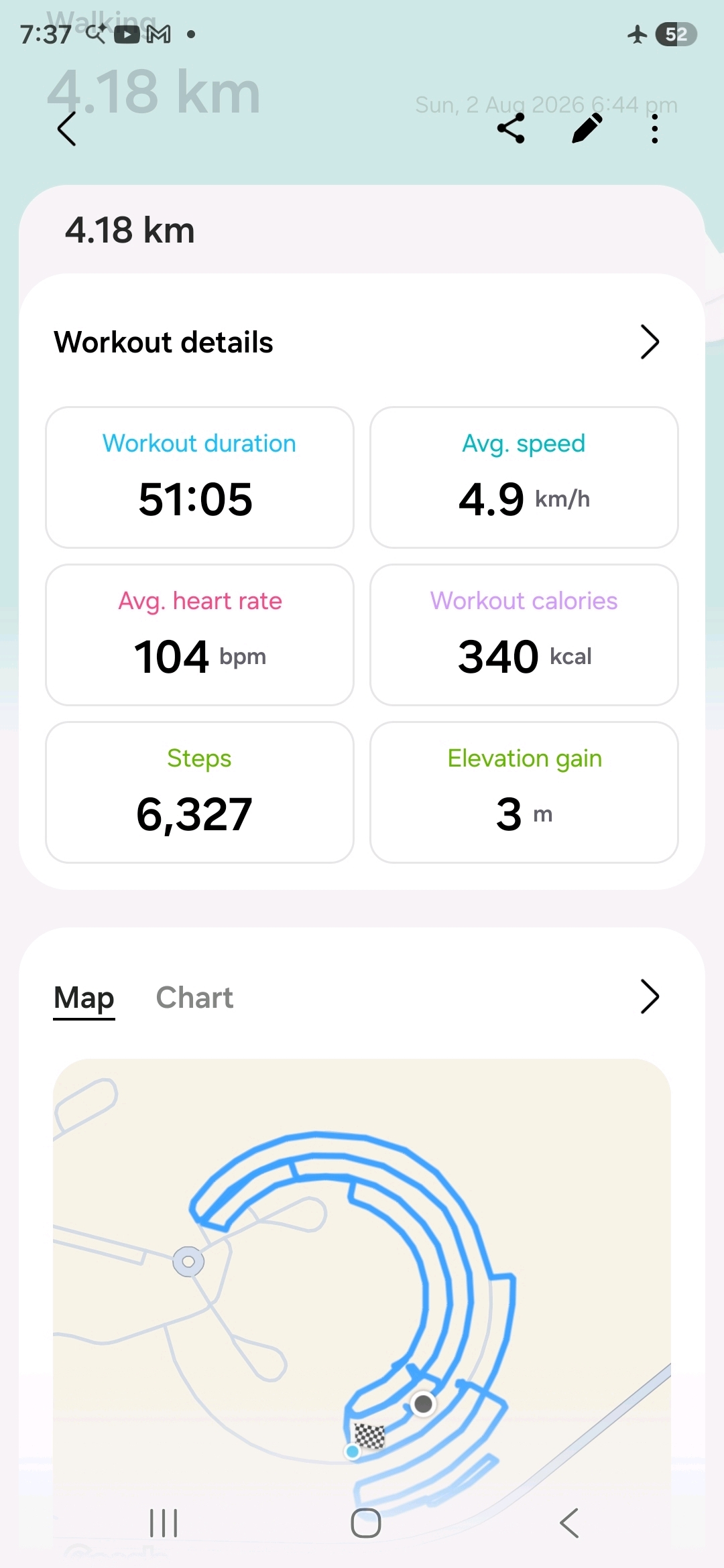The height and width of the screenshot is (1568, 724).
Task: Share this walking workout
Action: pyautogui.click(x=511, y=129)
